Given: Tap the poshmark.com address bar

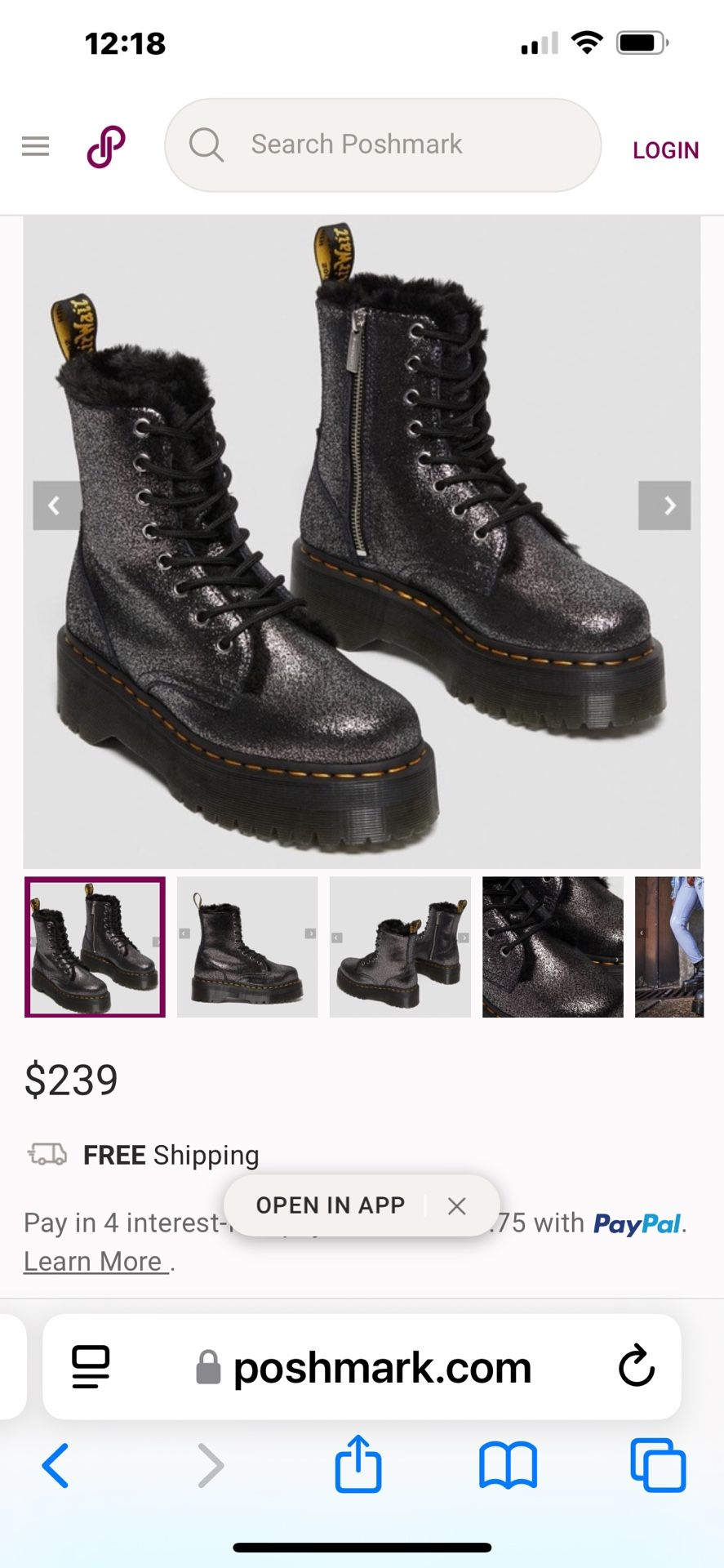Looking at the screenshot, I should pos(363,1368).
